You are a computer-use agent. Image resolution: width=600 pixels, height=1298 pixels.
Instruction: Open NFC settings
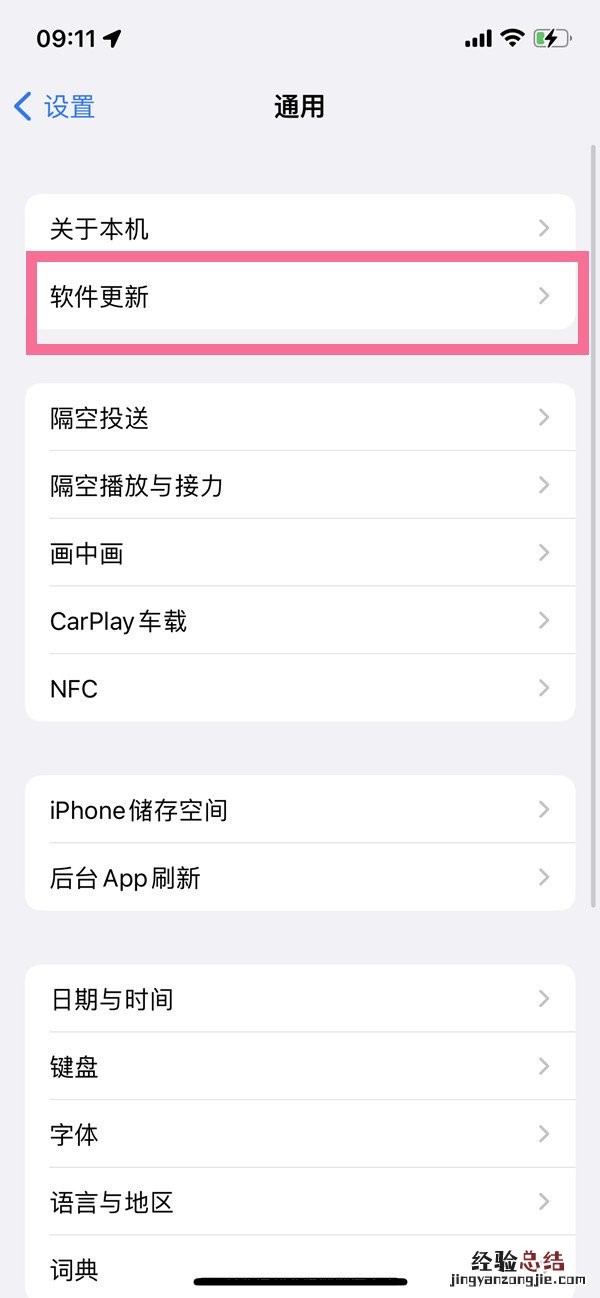[x=300, y=688]
